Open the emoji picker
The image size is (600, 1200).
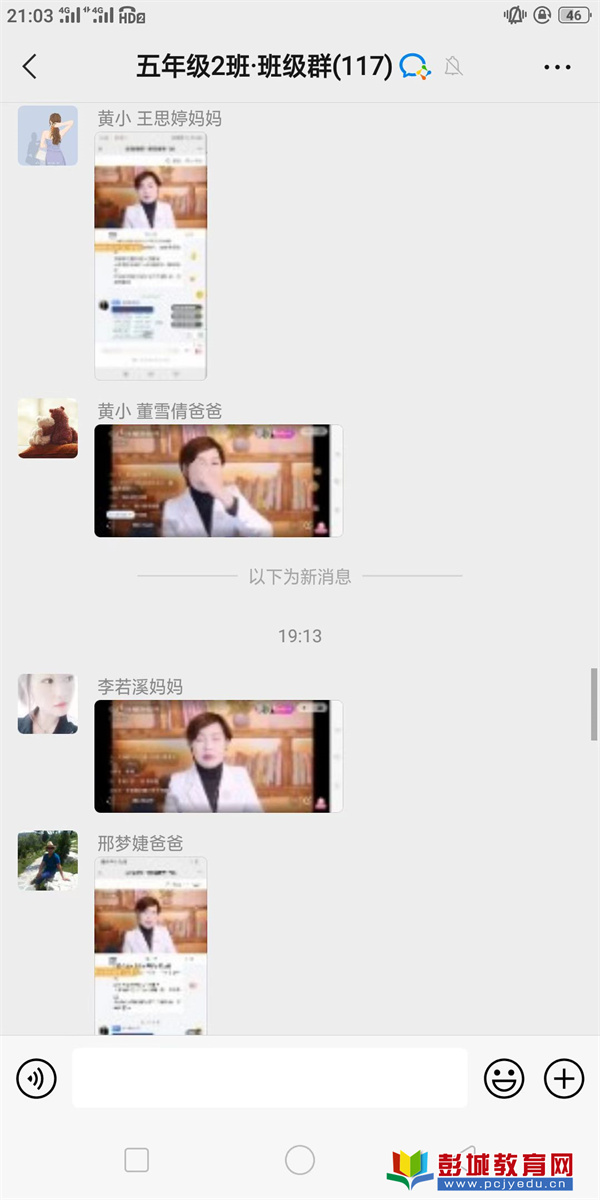pyautogui.click(x=504, y=1078)
